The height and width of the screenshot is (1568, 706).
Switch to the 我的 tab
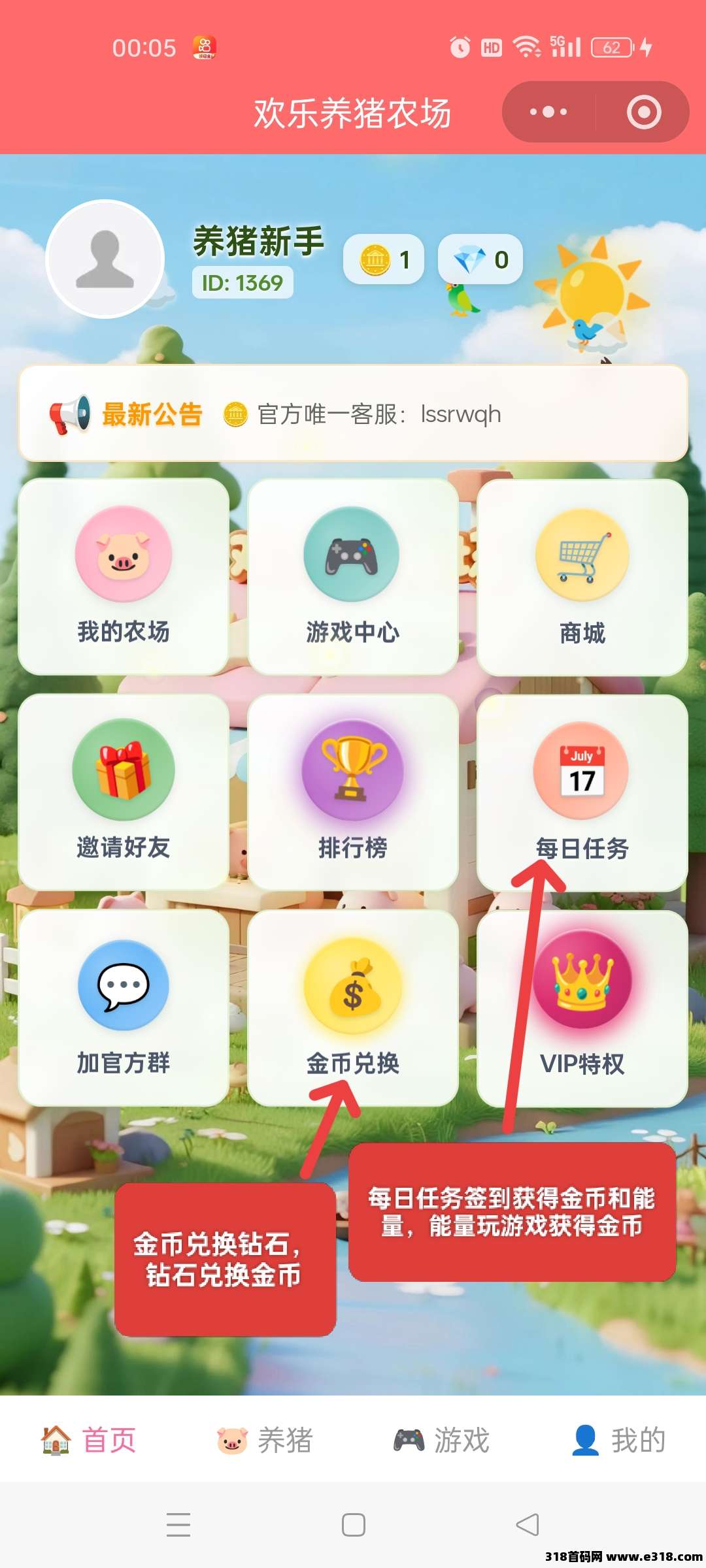618,1440
